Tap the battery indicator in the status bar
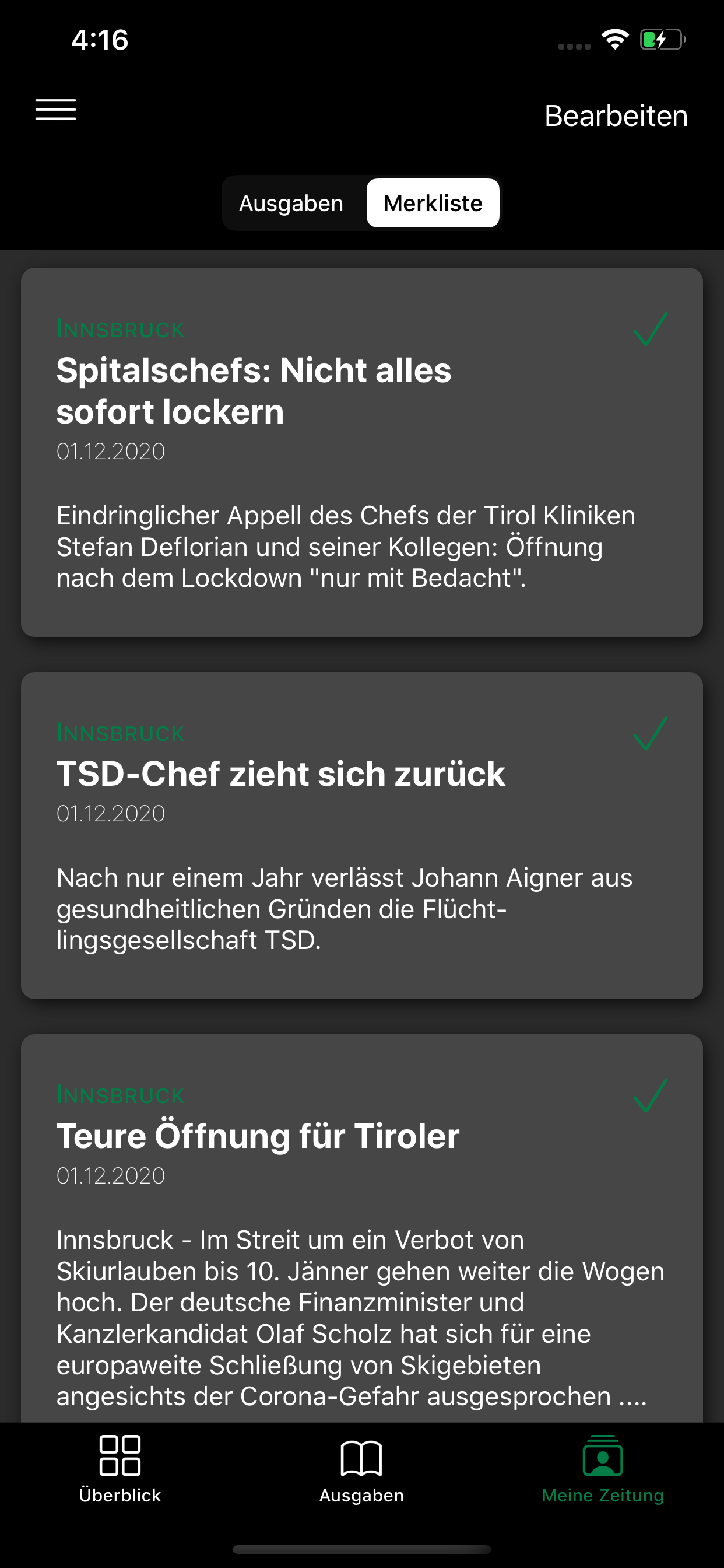The image size is (724, 1568). tap(663, 40)
